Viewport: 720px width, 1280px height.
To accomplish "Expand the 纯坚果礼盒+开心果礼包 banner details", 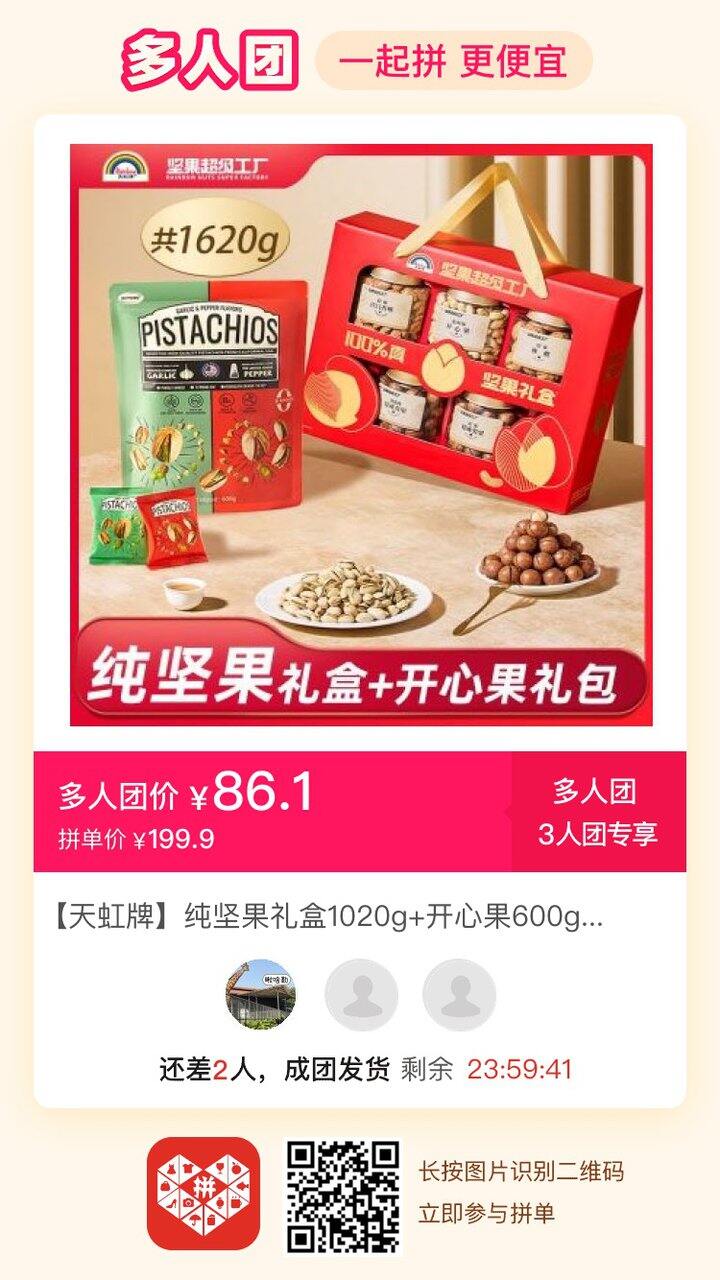I will pos(360,672).
